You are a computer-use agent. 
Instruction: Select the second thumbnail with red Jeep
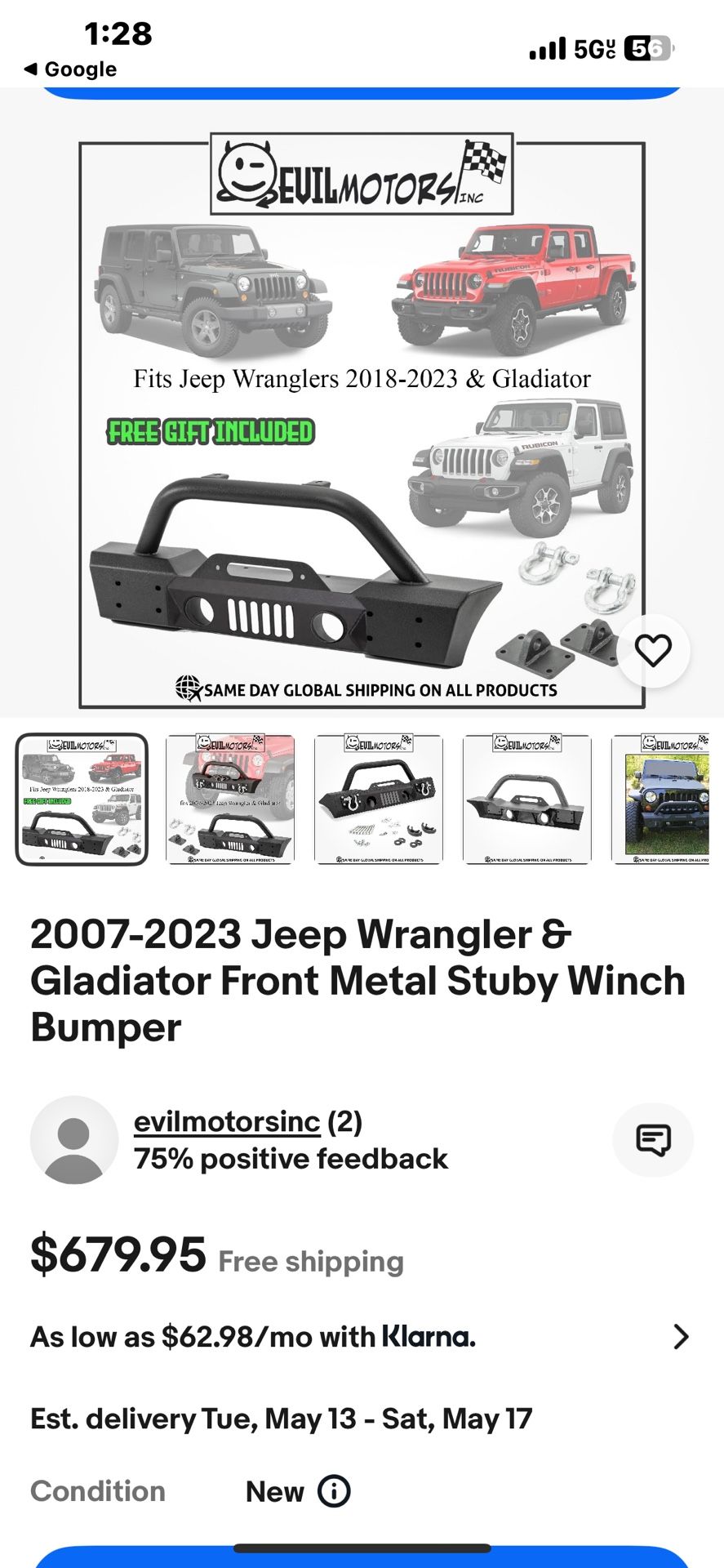(230, 799)
